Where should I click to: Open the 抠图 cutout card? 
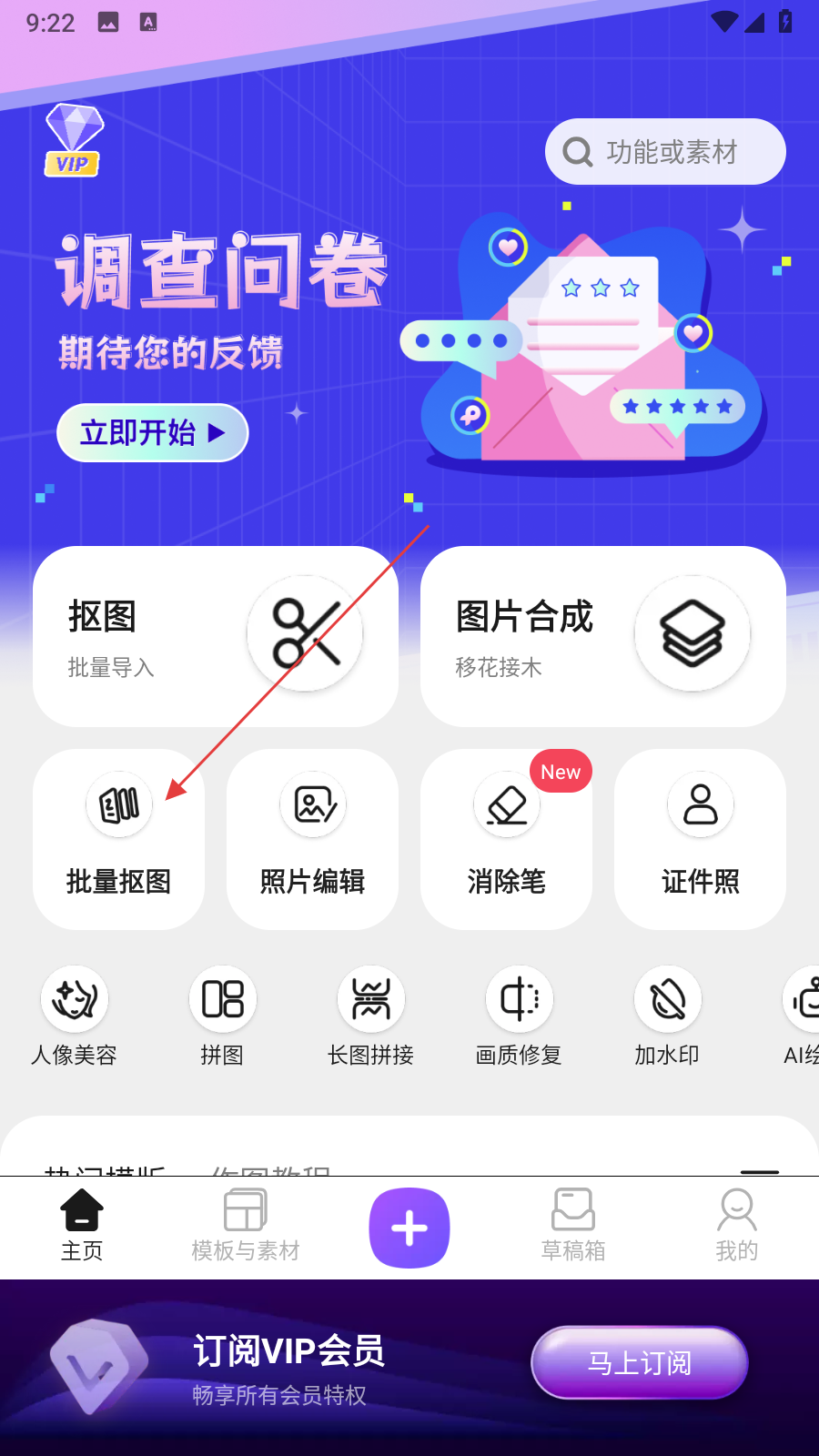pos(215,636)
